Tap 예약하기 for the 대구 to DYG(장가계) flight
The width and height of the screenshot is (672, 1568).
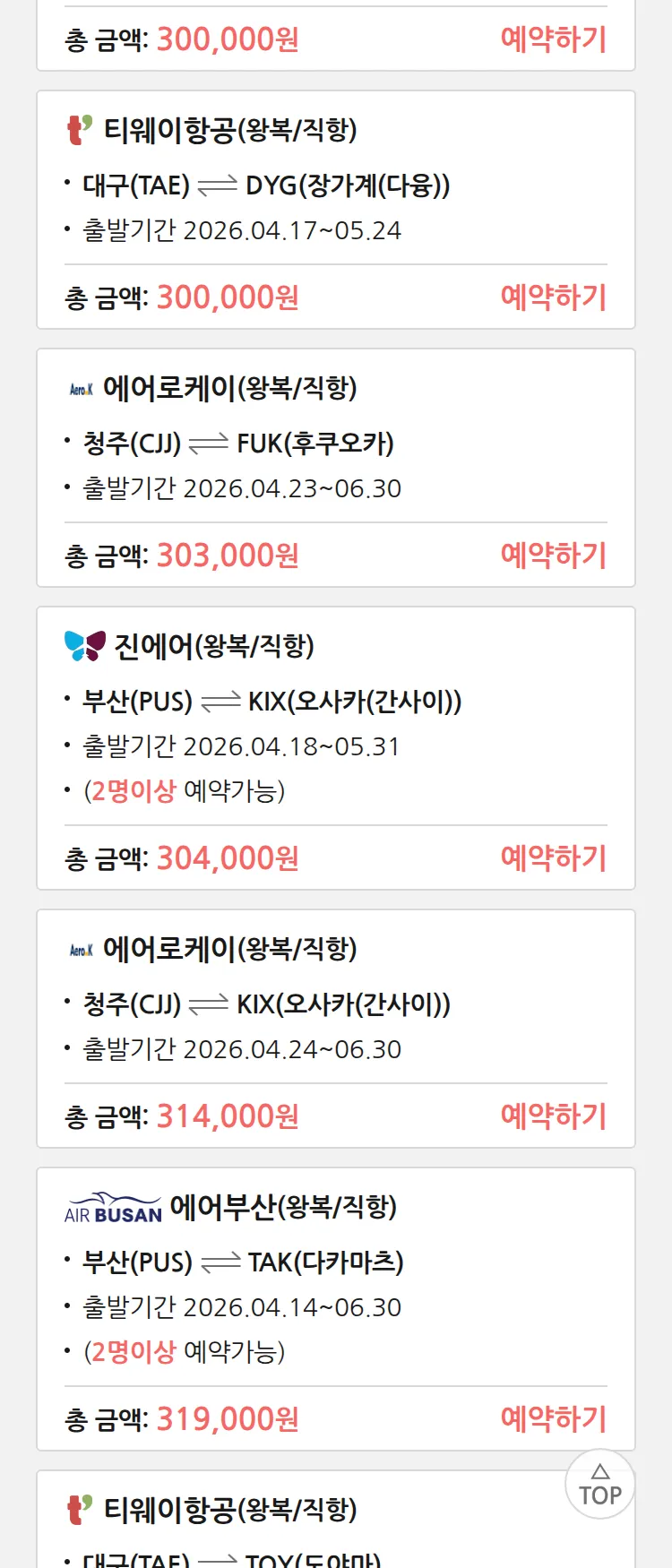[553, 297]
